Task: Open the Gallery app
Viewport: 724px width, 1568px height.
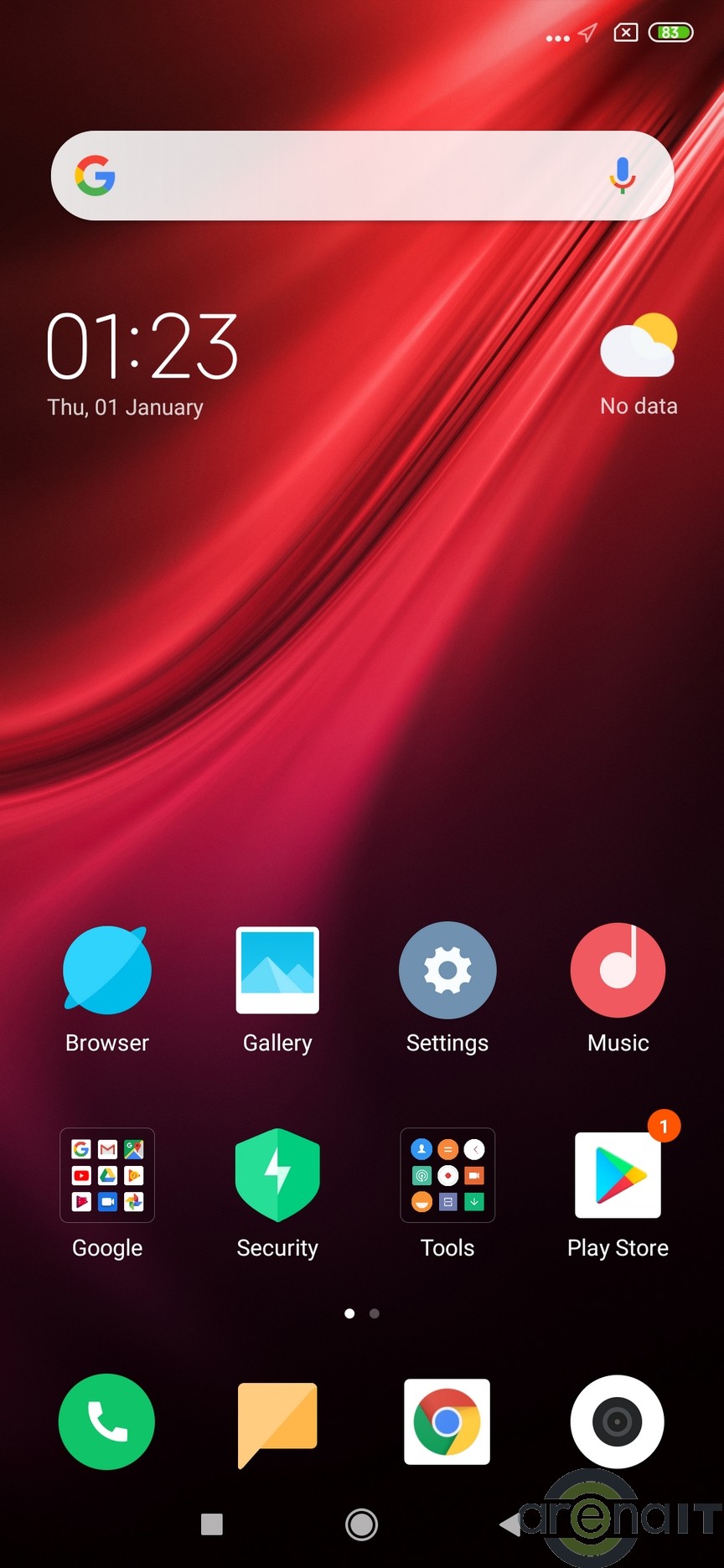Action: [277, 971]
